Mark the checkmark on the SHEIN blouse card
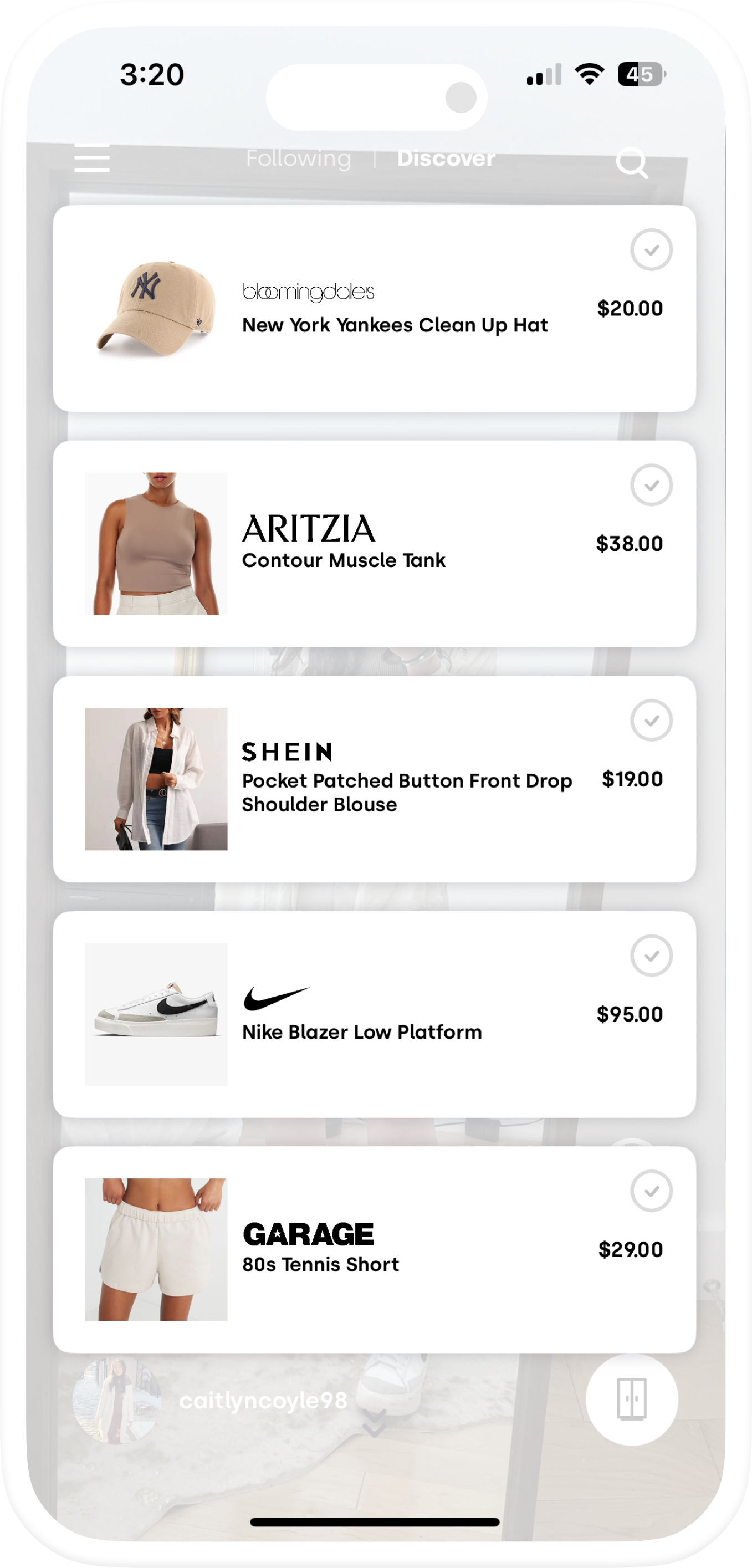Viewport: 752px width, 1568px height. [651, 720]
